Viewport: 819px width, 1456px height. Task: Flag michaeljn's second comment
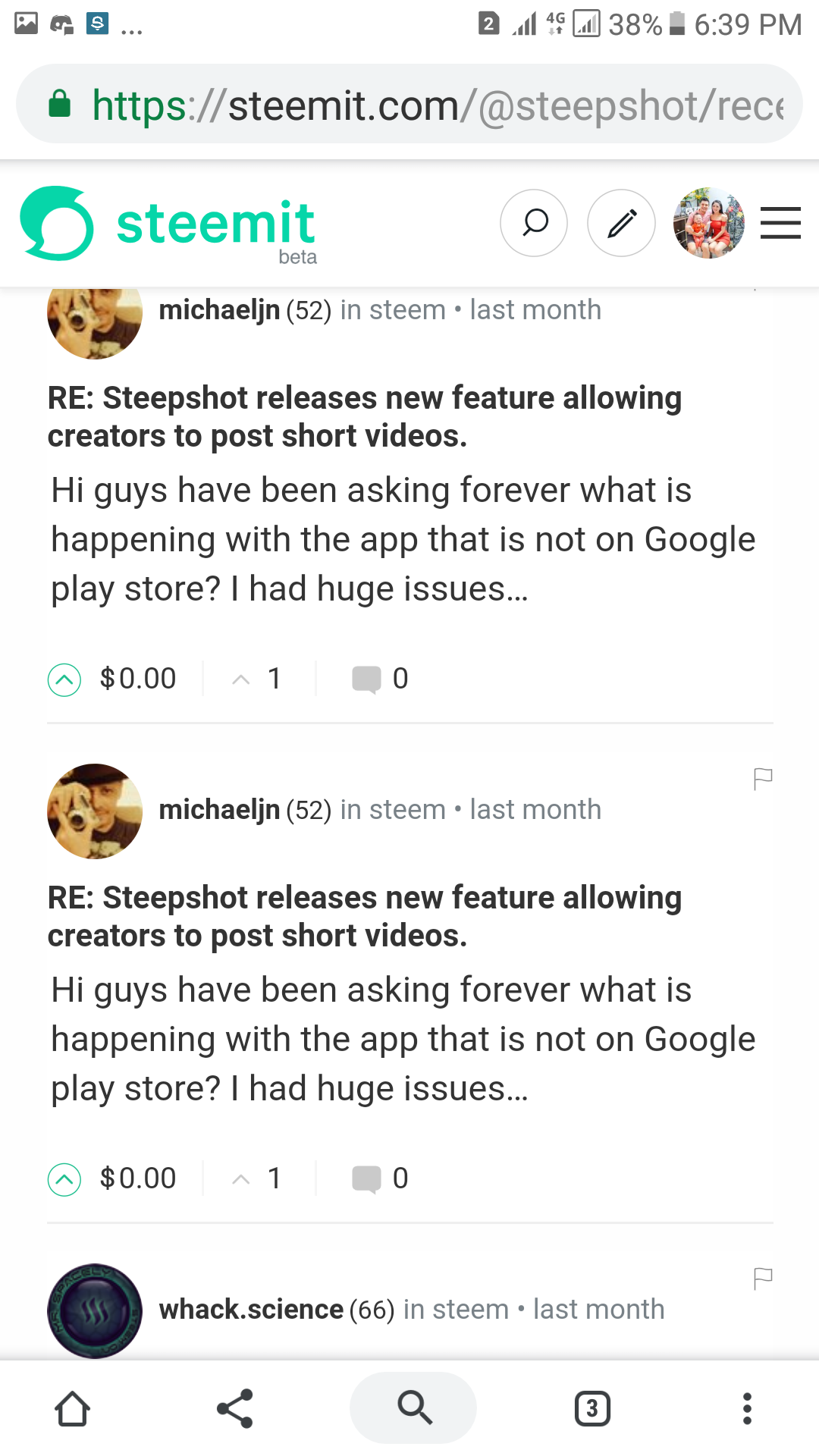click(763, 779)
